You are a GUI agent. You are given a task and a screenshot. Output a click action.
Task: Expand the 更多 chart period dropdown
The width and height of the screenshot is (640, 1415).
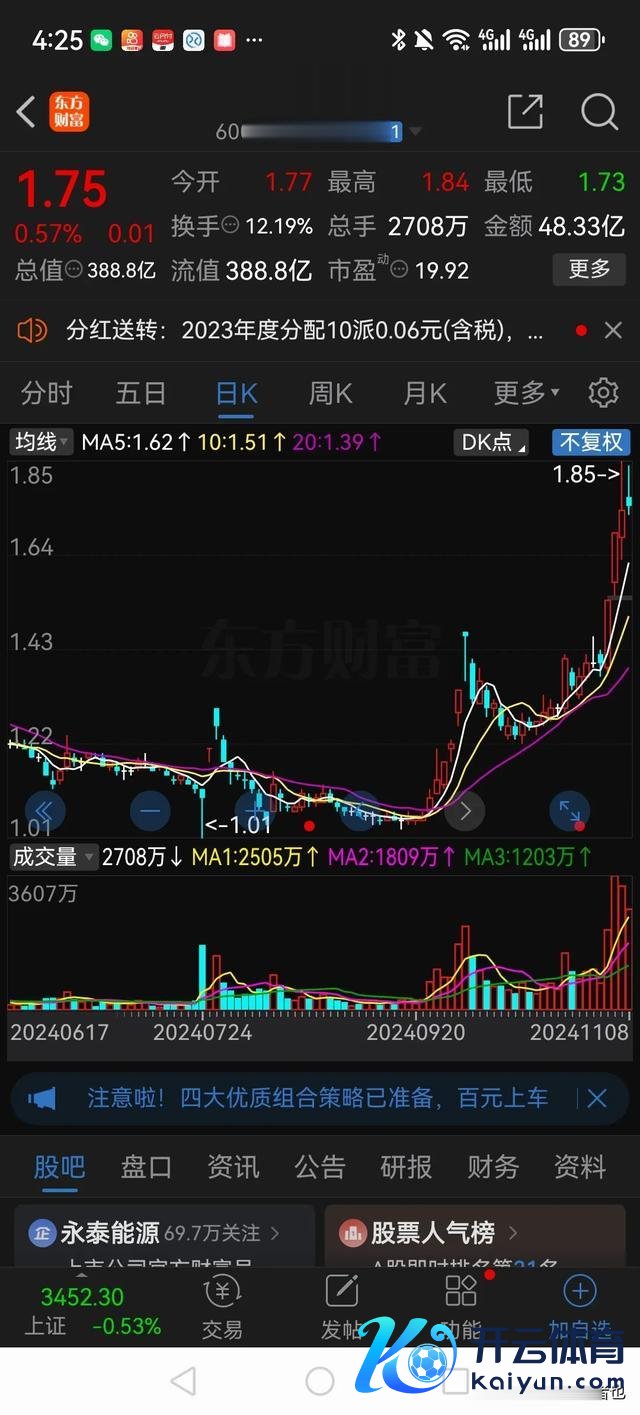pos(526,393)
